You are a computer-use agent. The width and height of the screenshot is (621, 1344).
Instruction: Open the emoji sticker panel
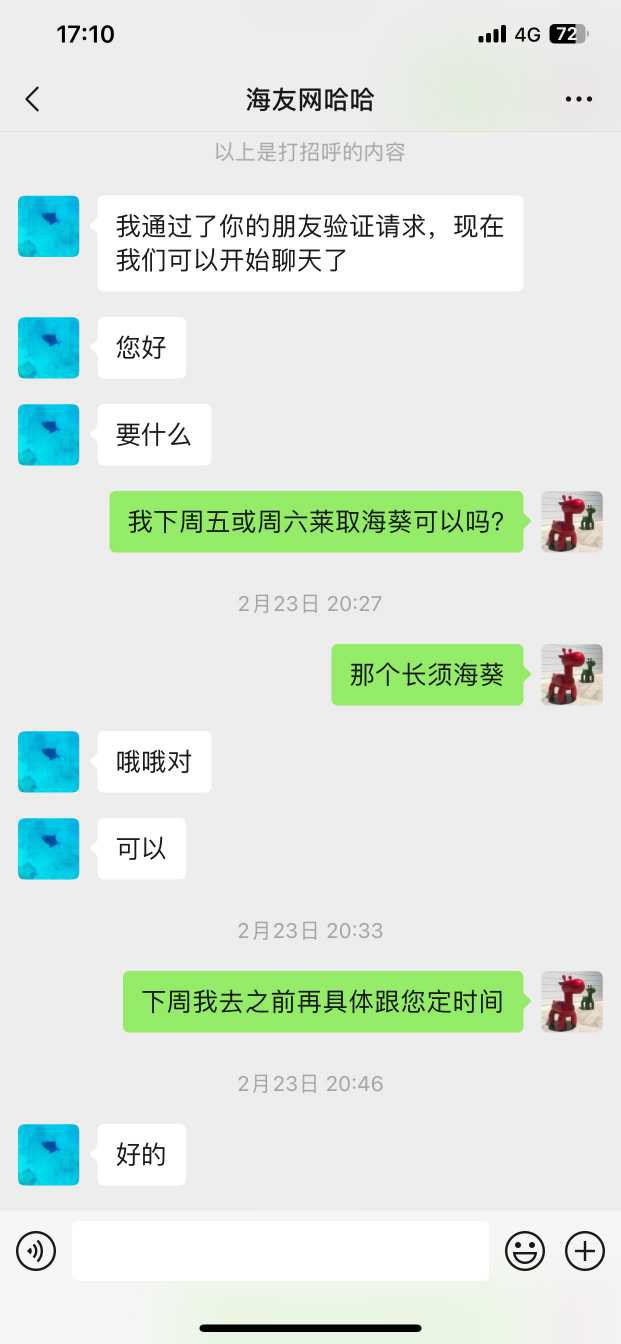(524, 1251)
